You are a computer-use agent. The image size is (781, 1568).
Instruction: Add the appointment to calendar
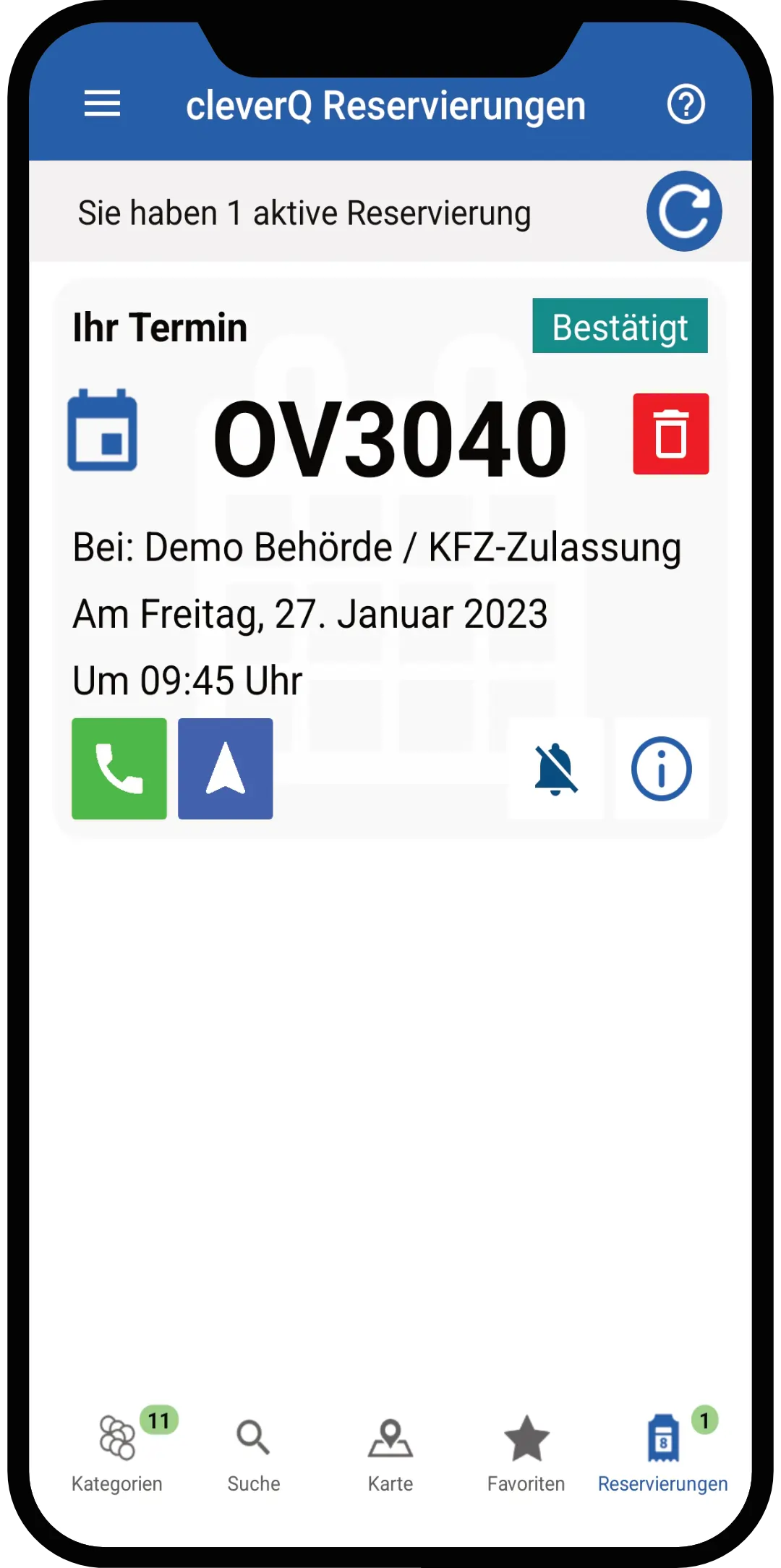[x=103, y=430]
